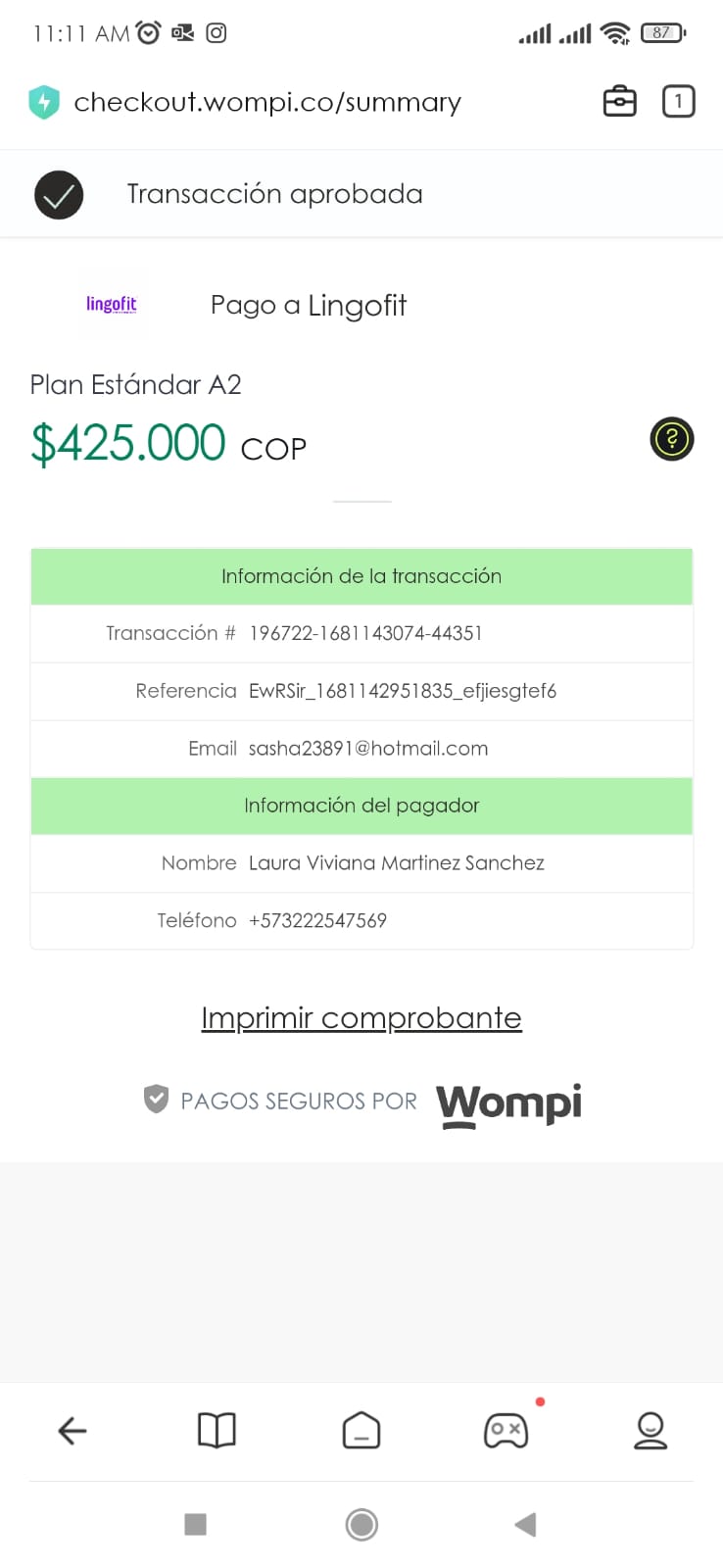Open the tab switcher showing 1 tab

coord(678,102)
